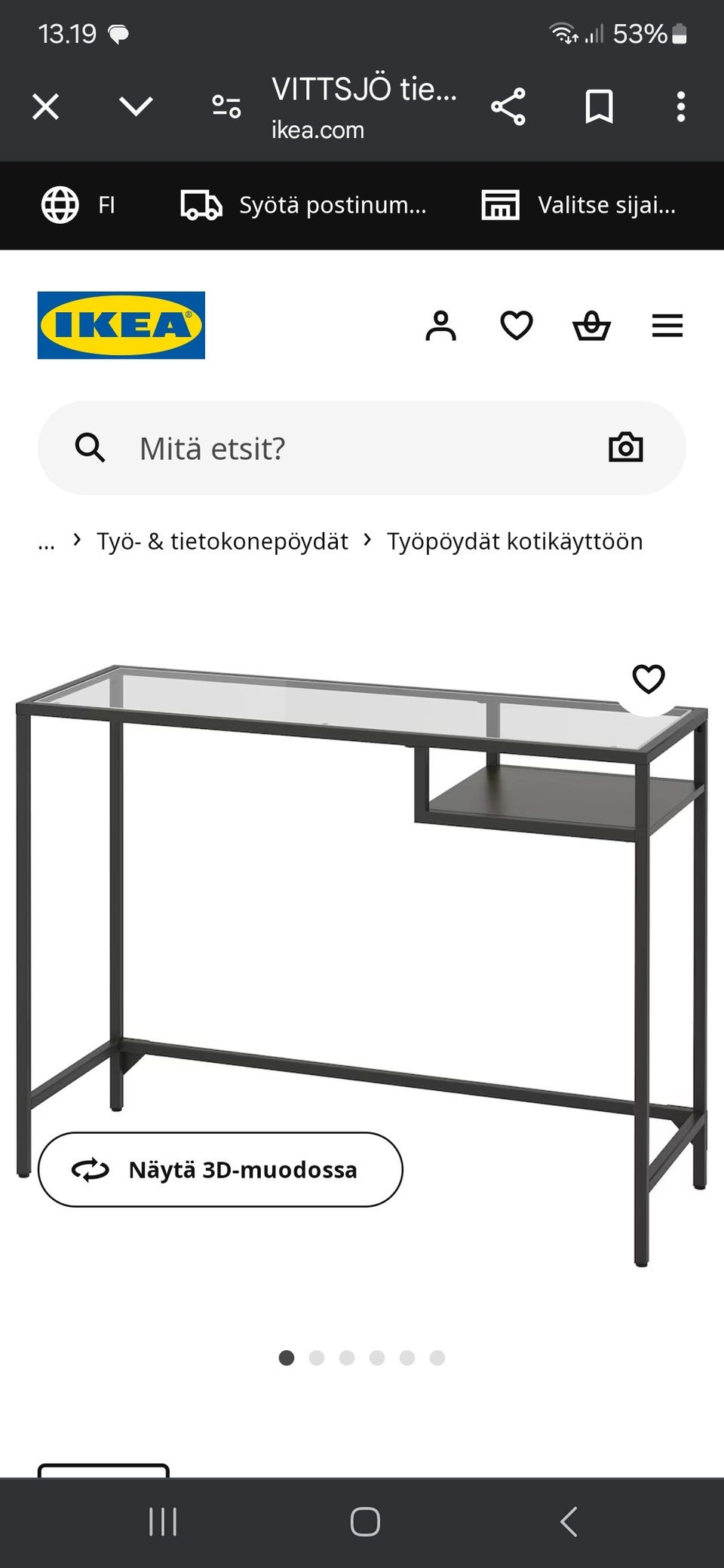The height and width of the screenshot is (1568, 724).
Task: Share the page with the share icon
Action: [508, 106]
